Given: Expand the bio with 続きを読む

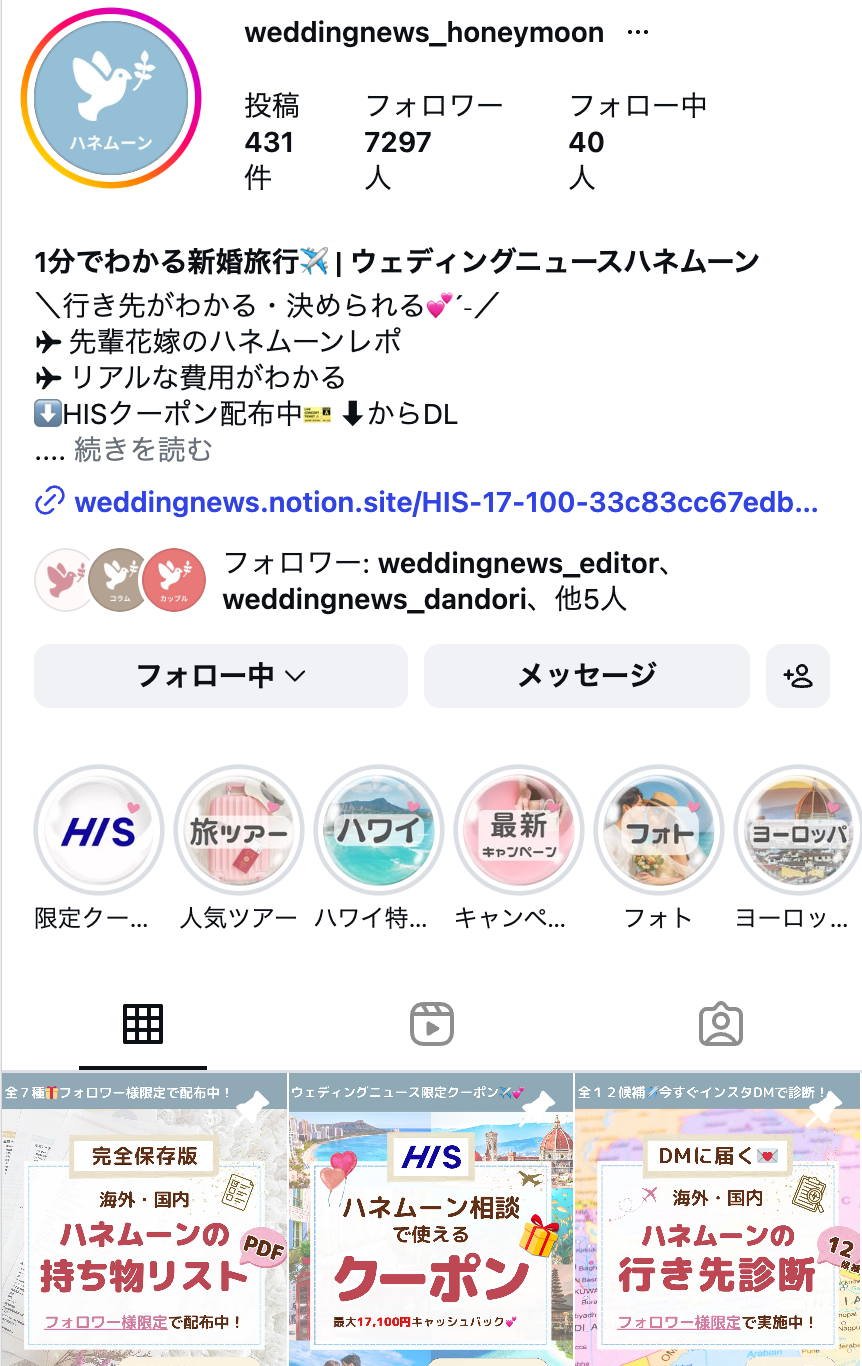Looking at the screenshot, I should pos(143,451).
